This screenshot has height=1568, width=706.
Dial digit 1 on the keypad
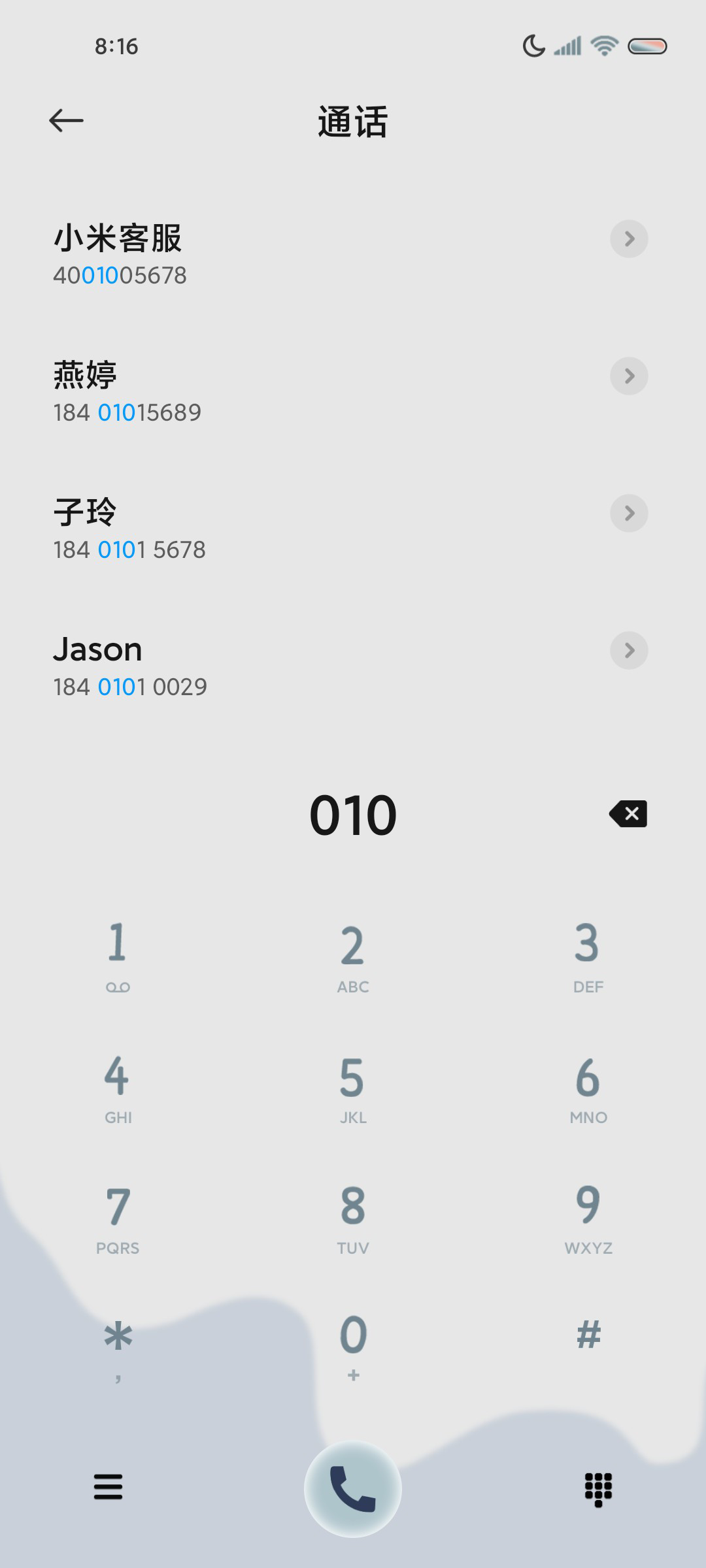(118, 957)
